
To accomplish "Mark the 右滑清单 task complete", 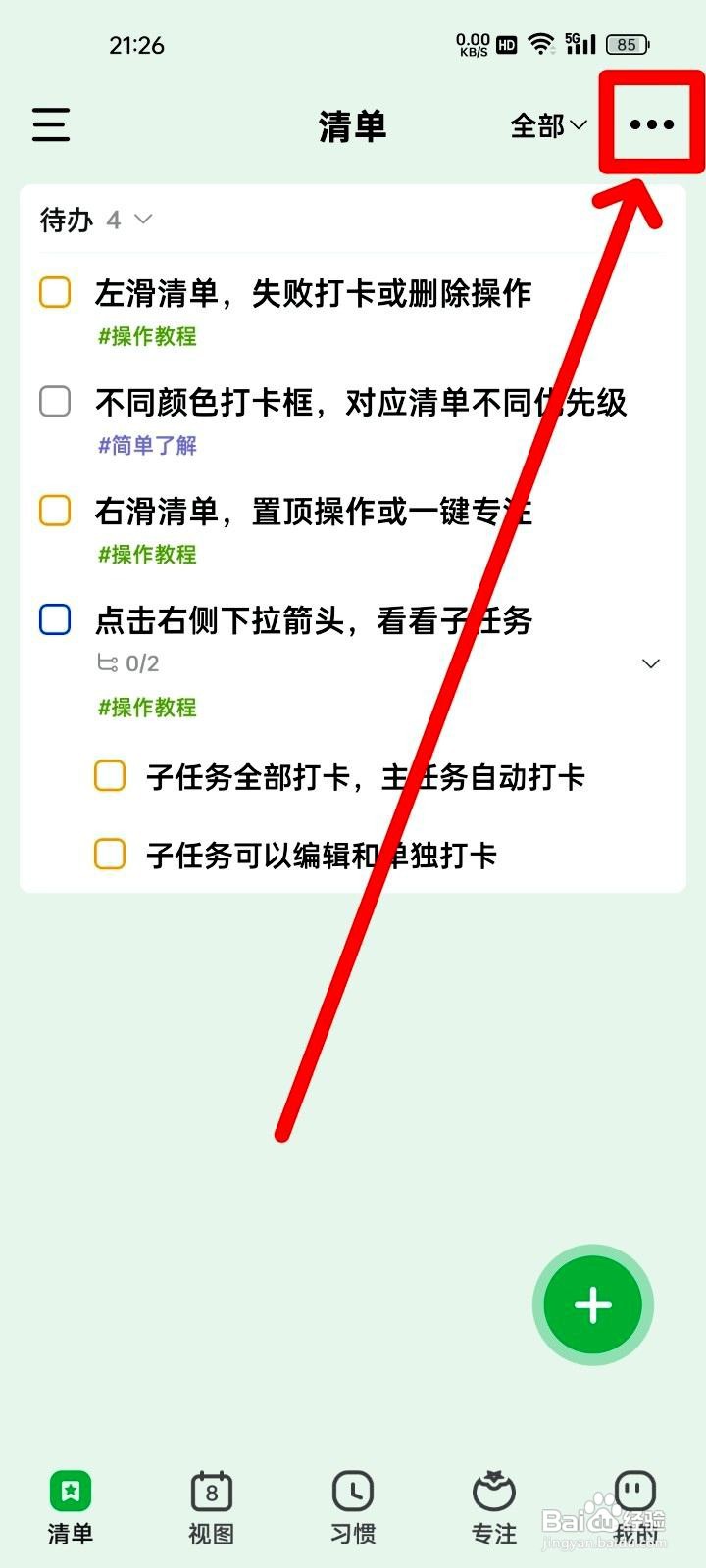I will pos(54,511).
